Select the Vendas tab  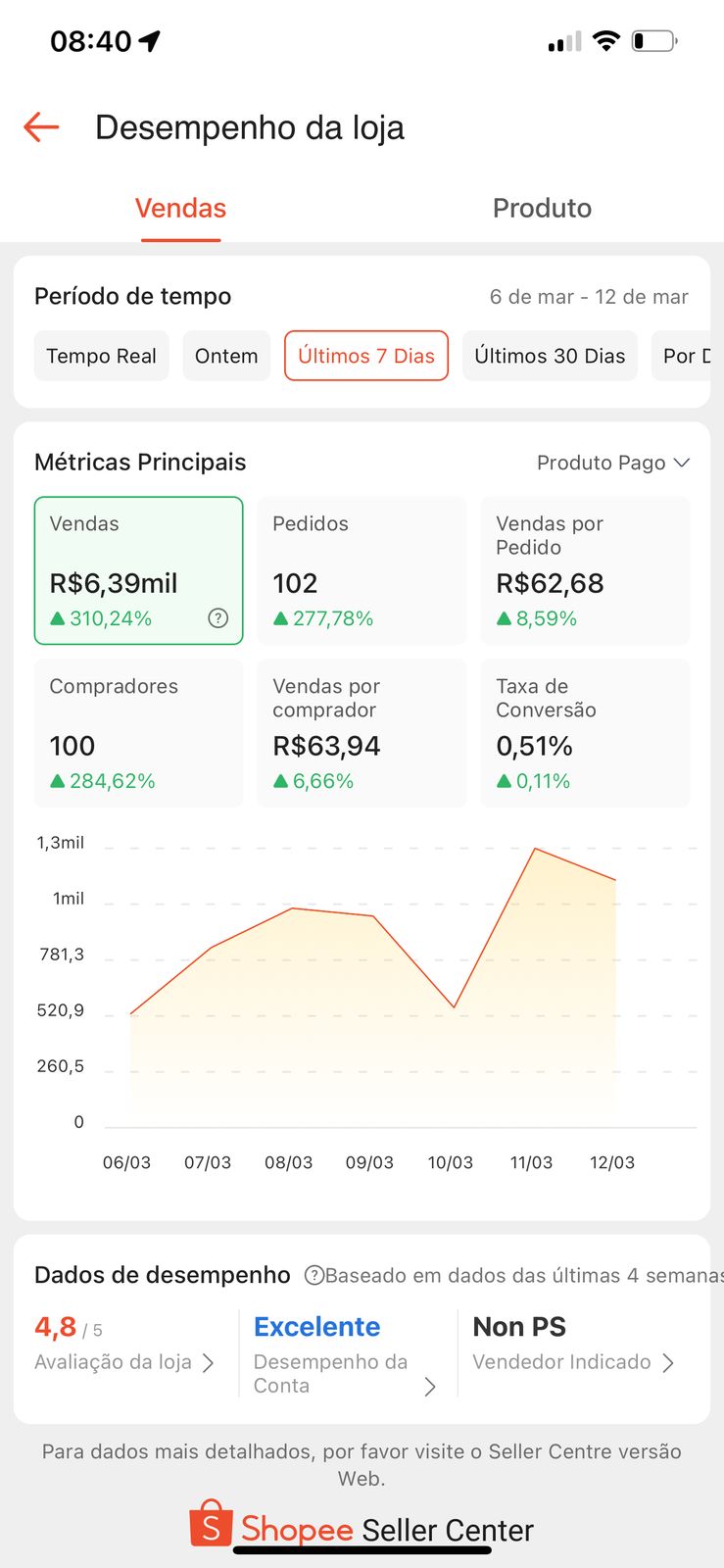tap(180, 208)
